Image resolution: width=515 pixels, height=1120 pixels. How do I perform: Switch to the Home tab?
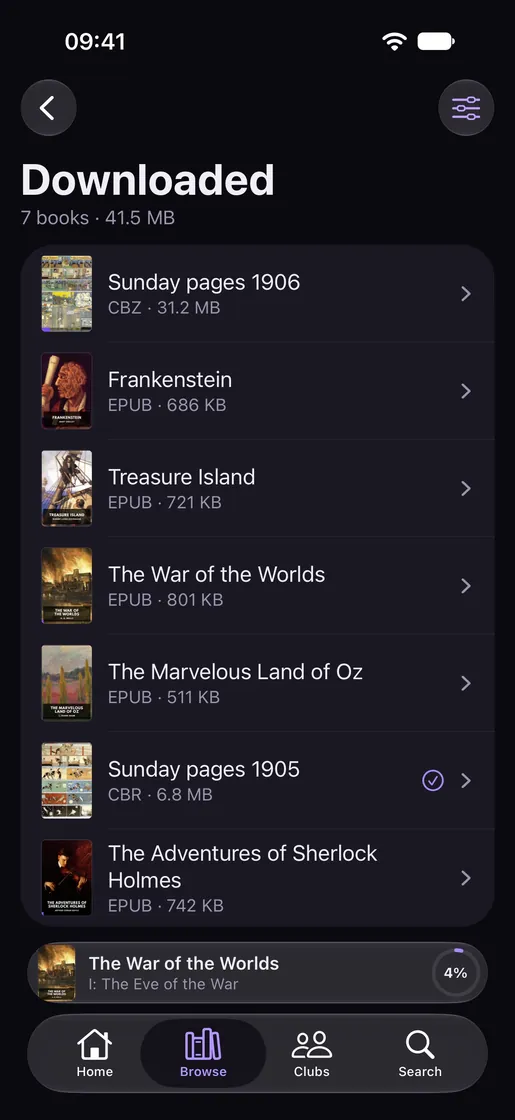(x=95, y=1054)
